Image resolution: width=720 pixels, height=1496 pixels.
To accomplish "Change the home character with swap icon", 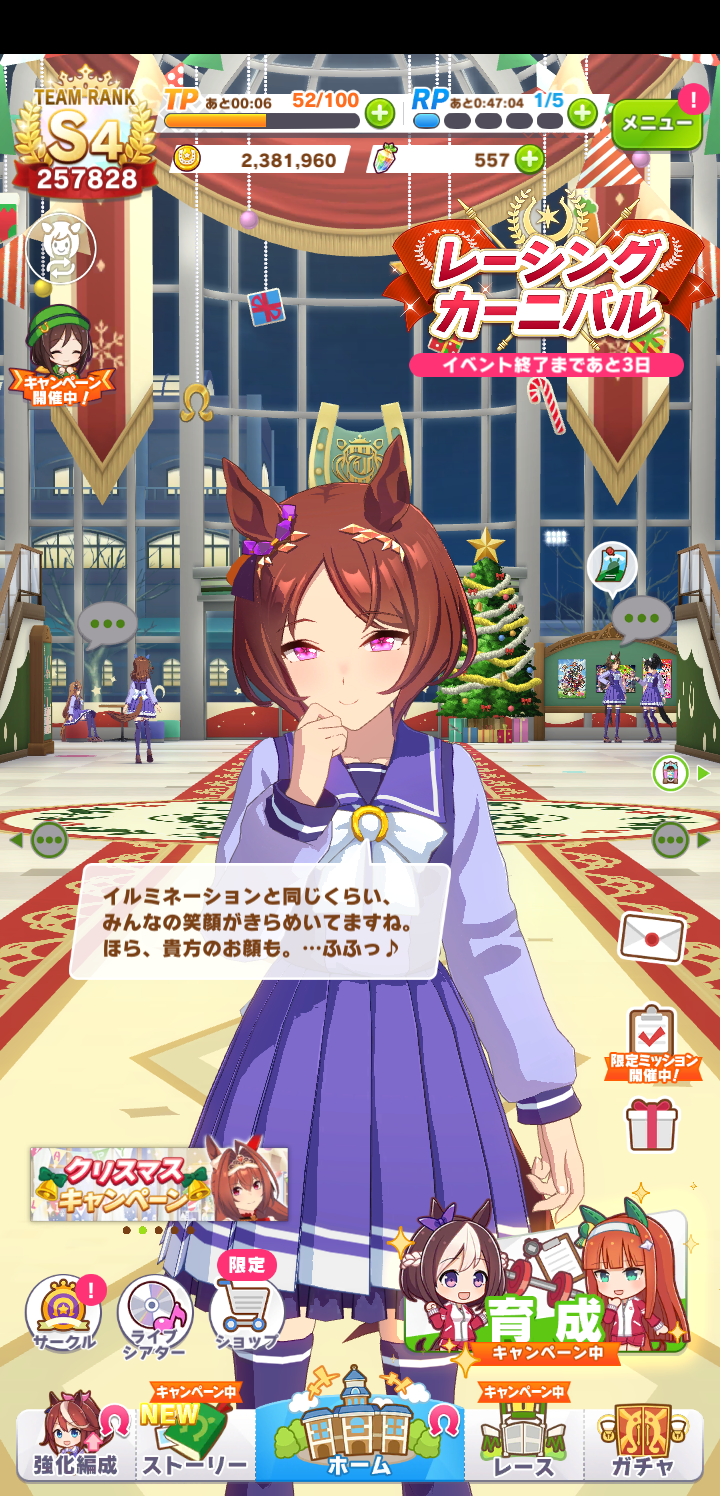I will click(61, 247).
